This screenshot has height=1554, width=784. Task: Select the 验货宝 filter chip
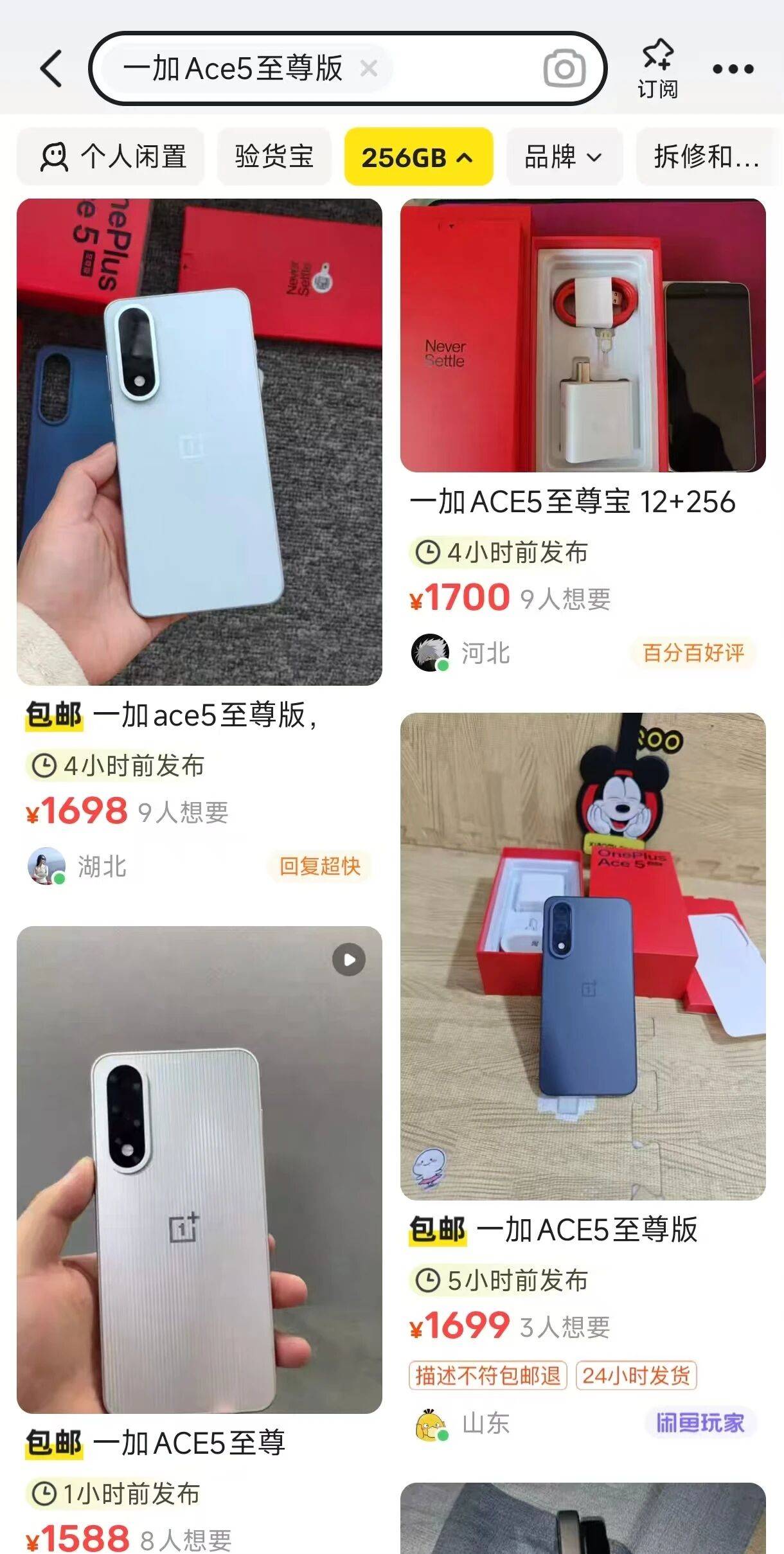click(x=274, y=157)
